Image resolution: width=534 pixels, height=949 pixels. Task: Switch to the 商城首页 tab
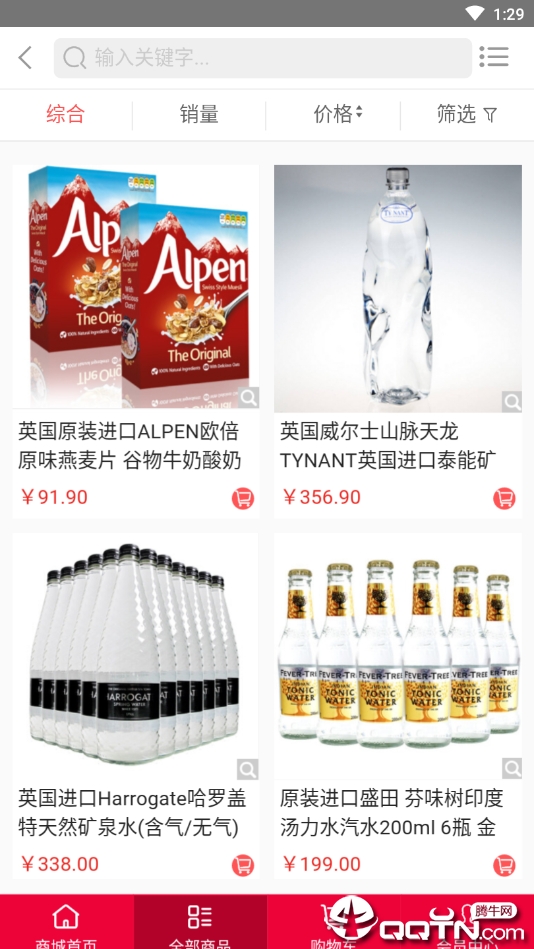pos(66,922)
